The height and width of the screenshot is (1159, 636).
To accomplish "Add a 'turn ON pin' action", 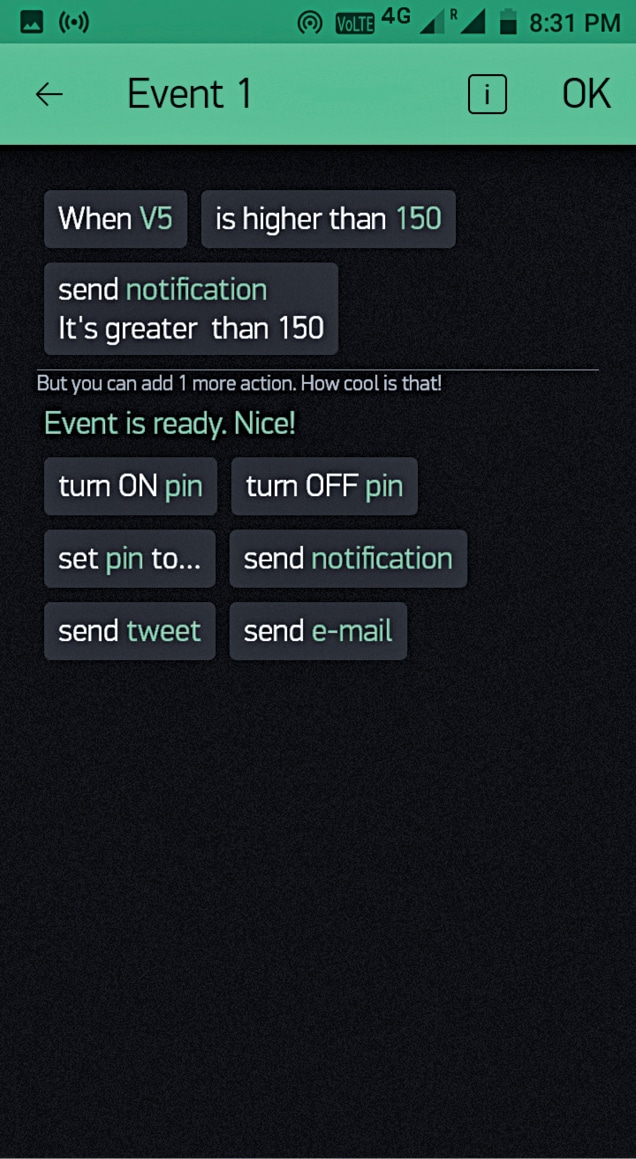I will (x=130, y=487).
